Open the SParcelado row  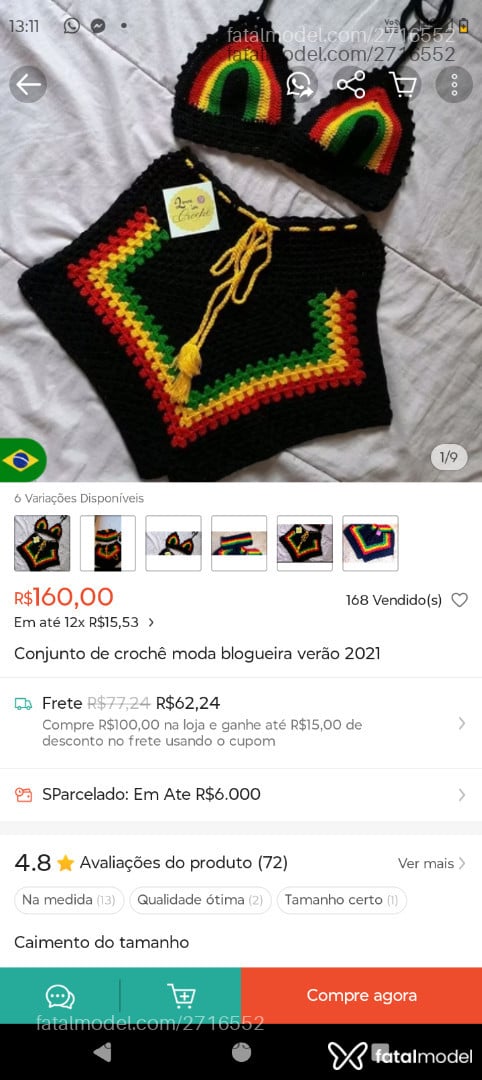(x=241, y=794)
